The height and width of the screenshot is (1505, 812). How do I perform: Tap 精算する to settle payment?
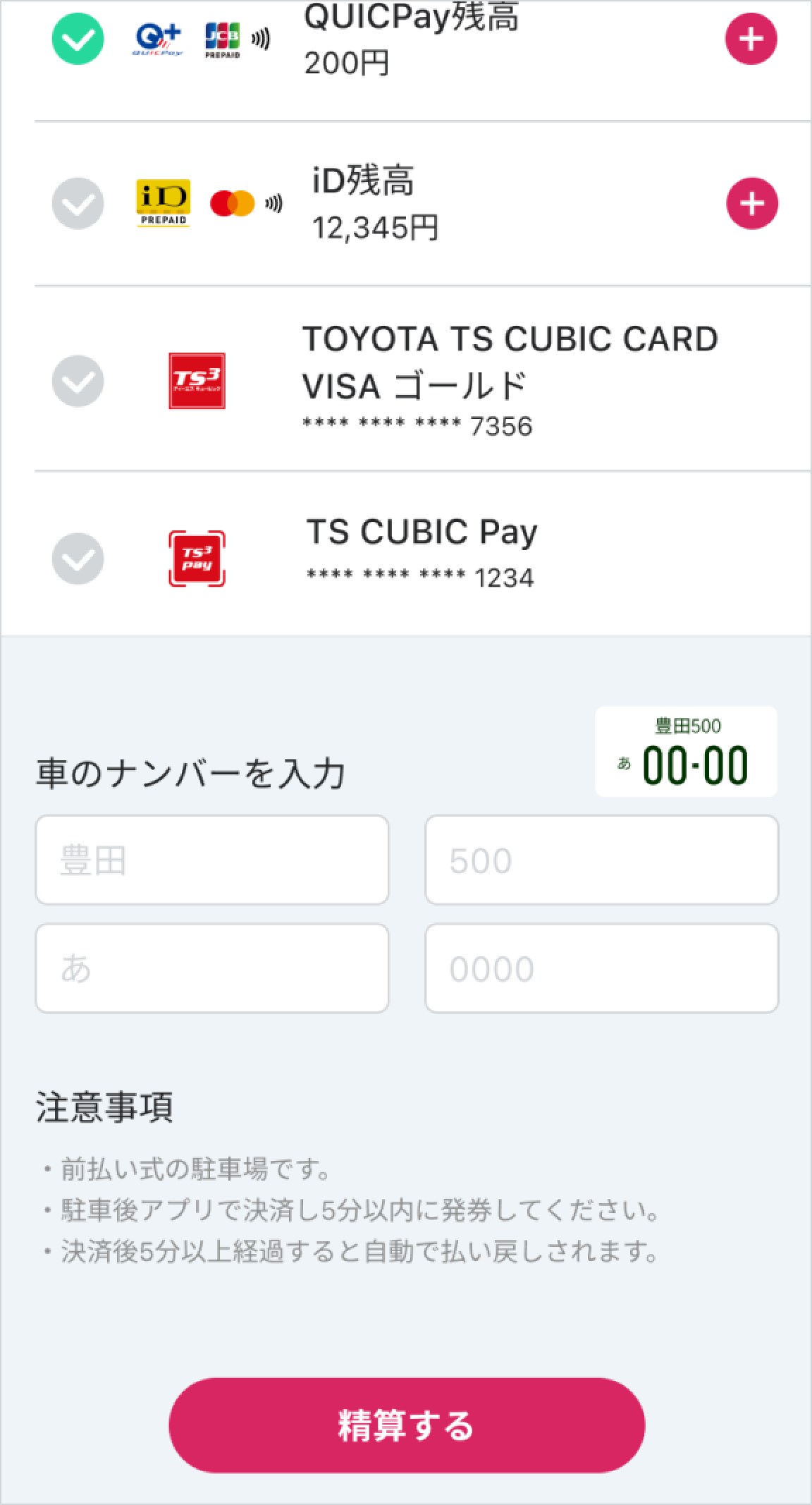tap(407, 1425)
